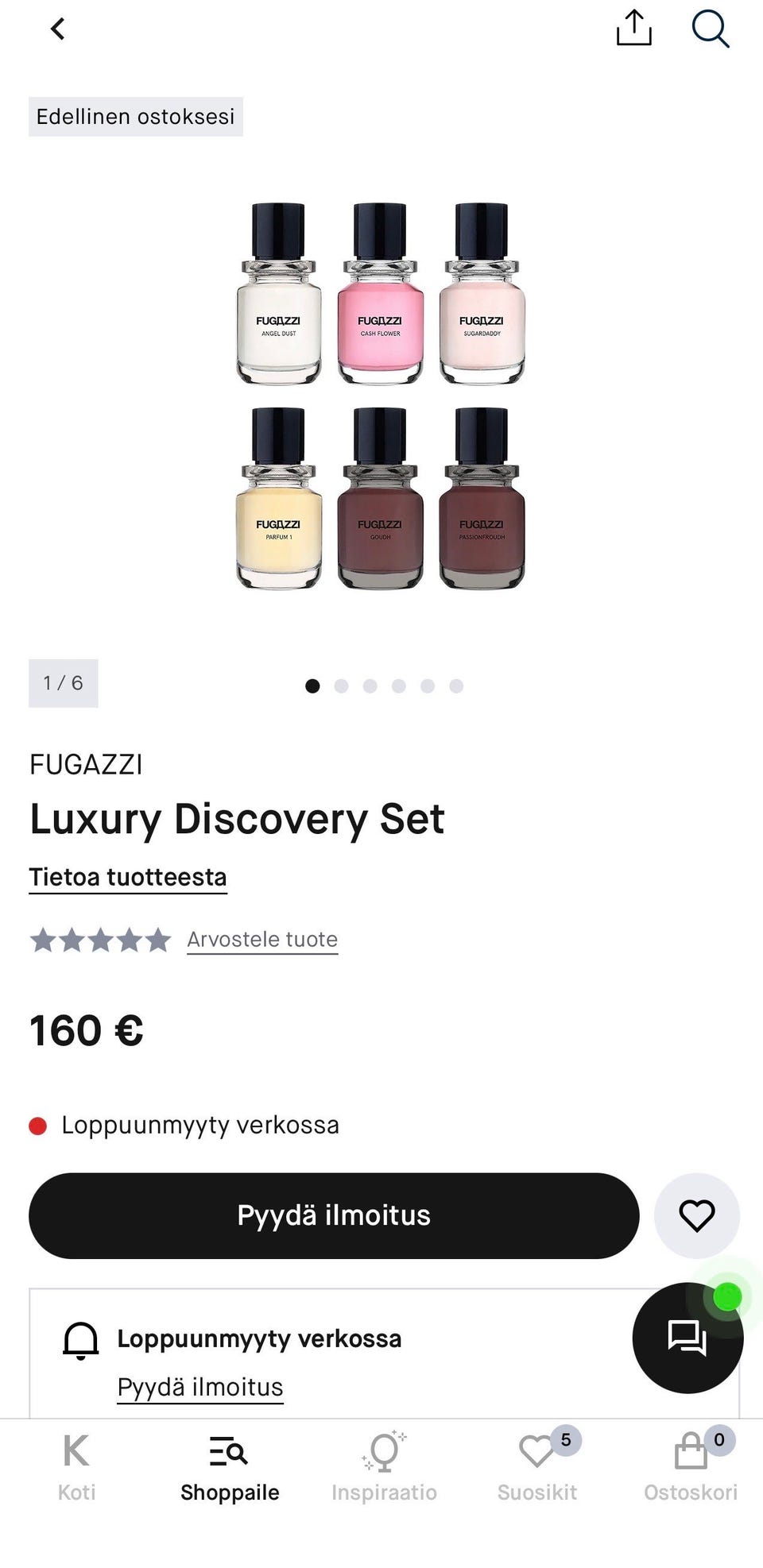Share this Luxury Discovery Set product

pos(633,29)
